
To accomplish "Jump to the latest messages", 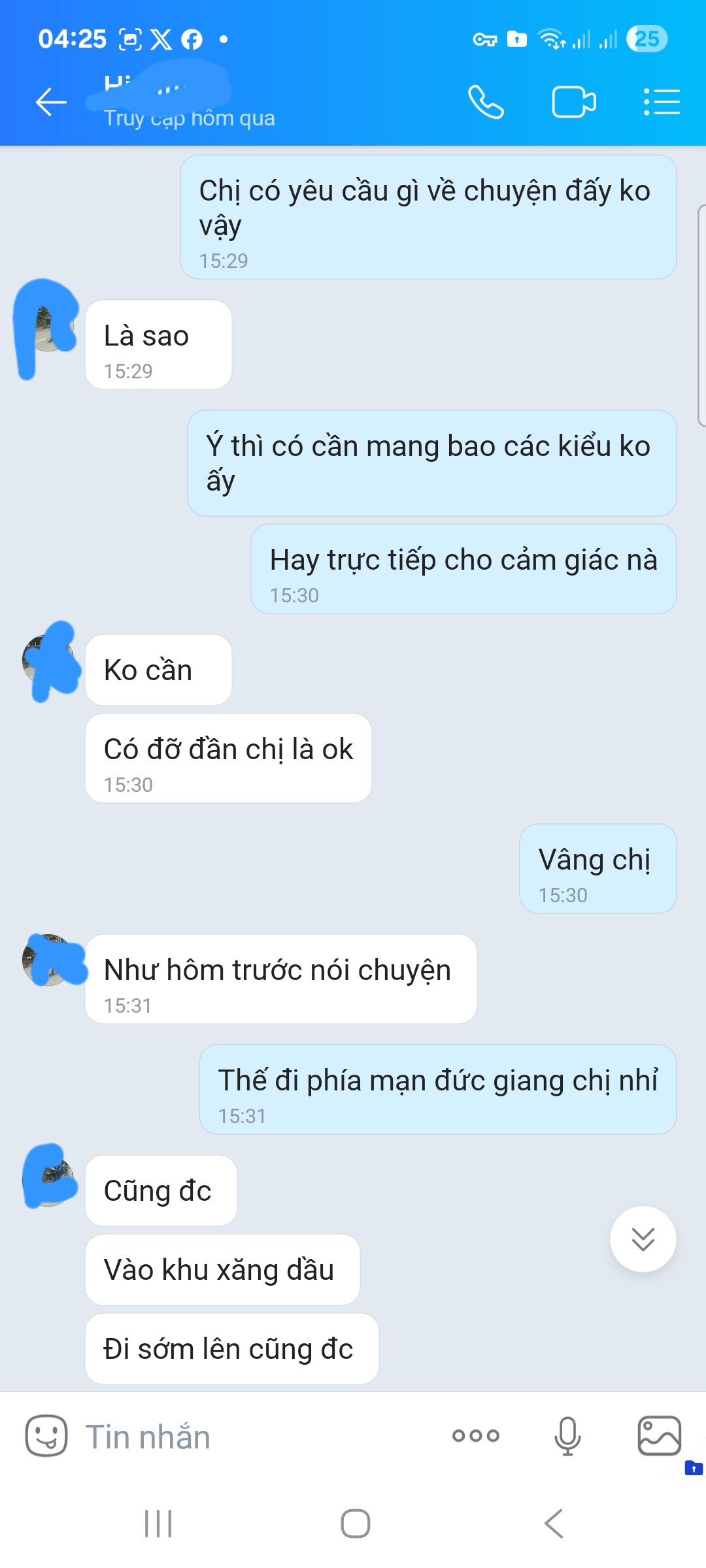I will click(x=643, y=1239).
